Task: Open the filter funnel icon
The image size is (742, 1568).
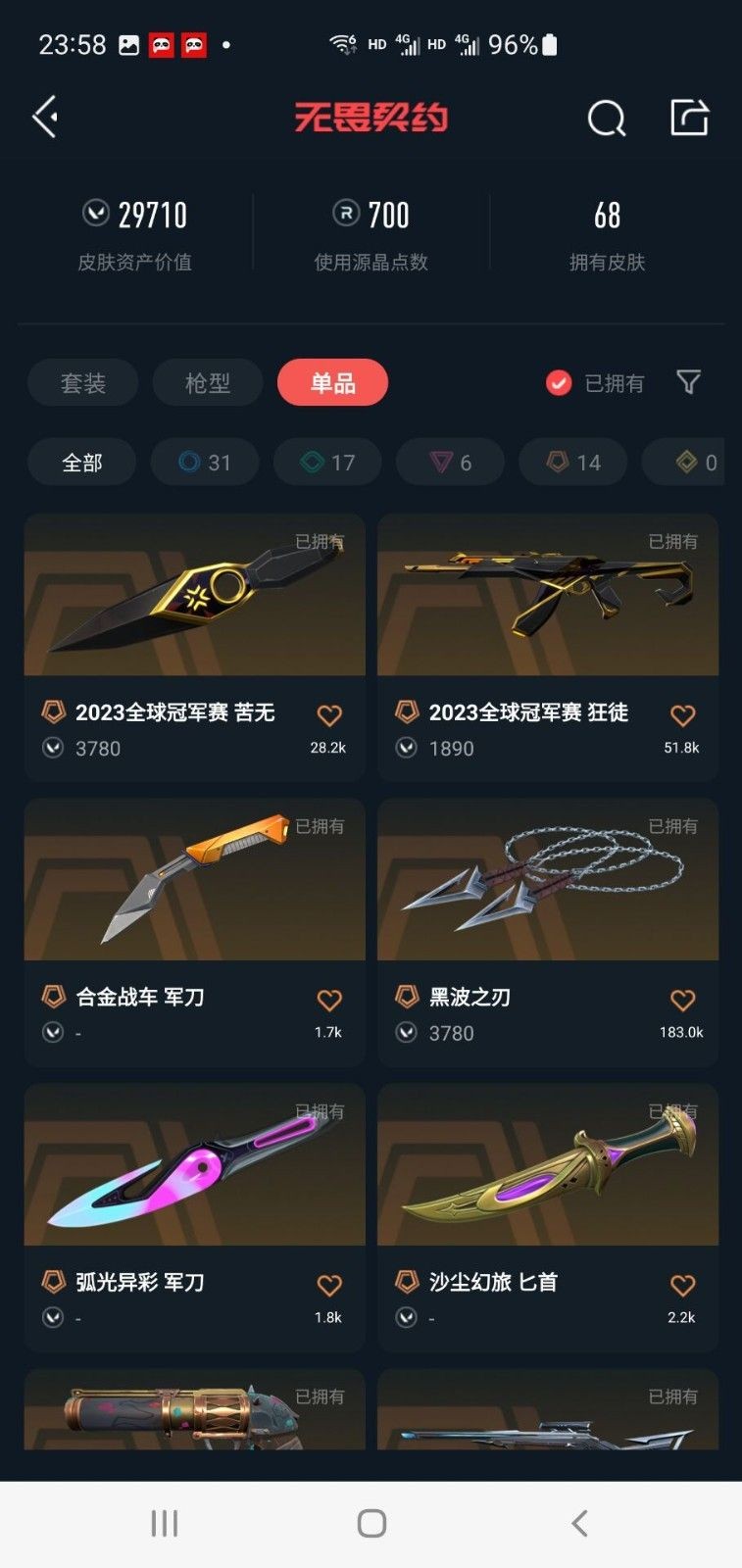Action: [689, 382]
